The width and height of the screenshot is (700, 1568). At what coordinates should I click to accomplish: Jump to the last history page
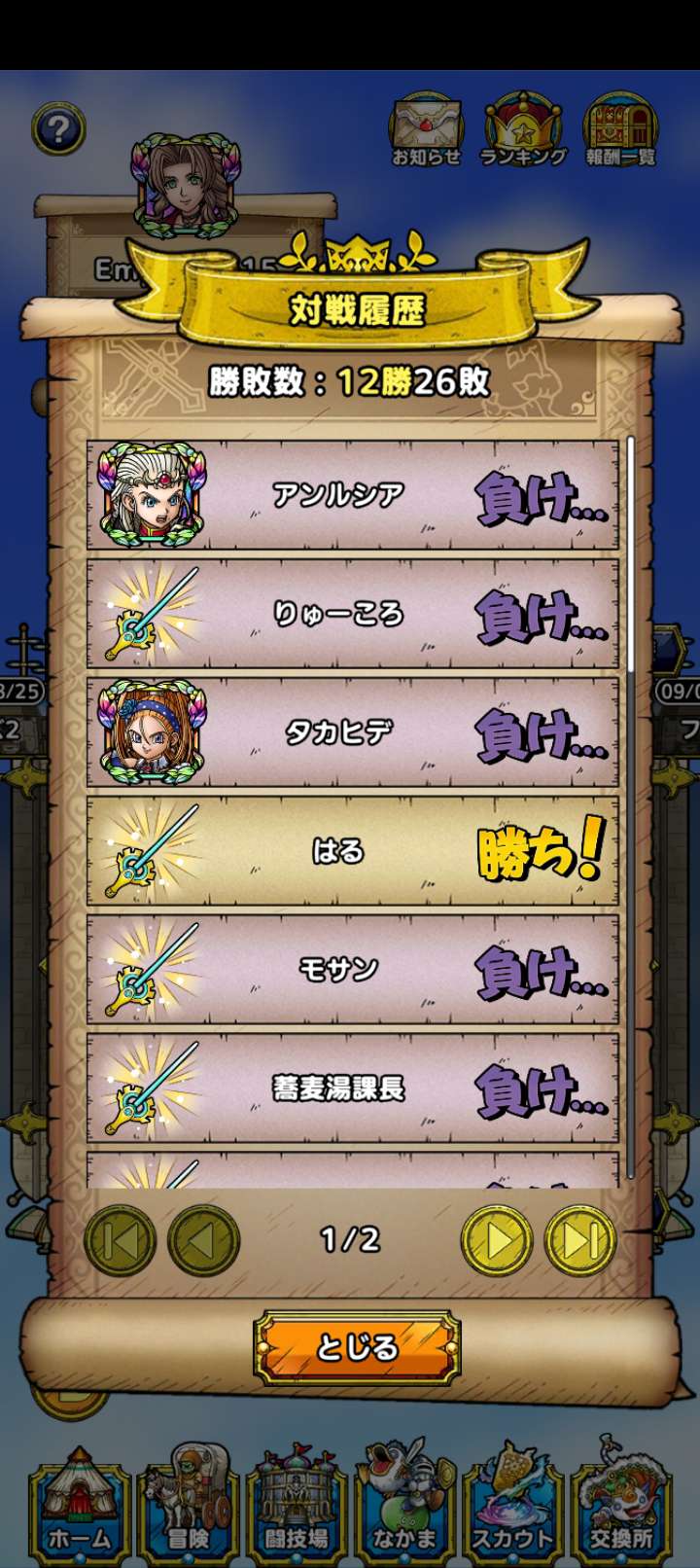(x=579, y=1240)
